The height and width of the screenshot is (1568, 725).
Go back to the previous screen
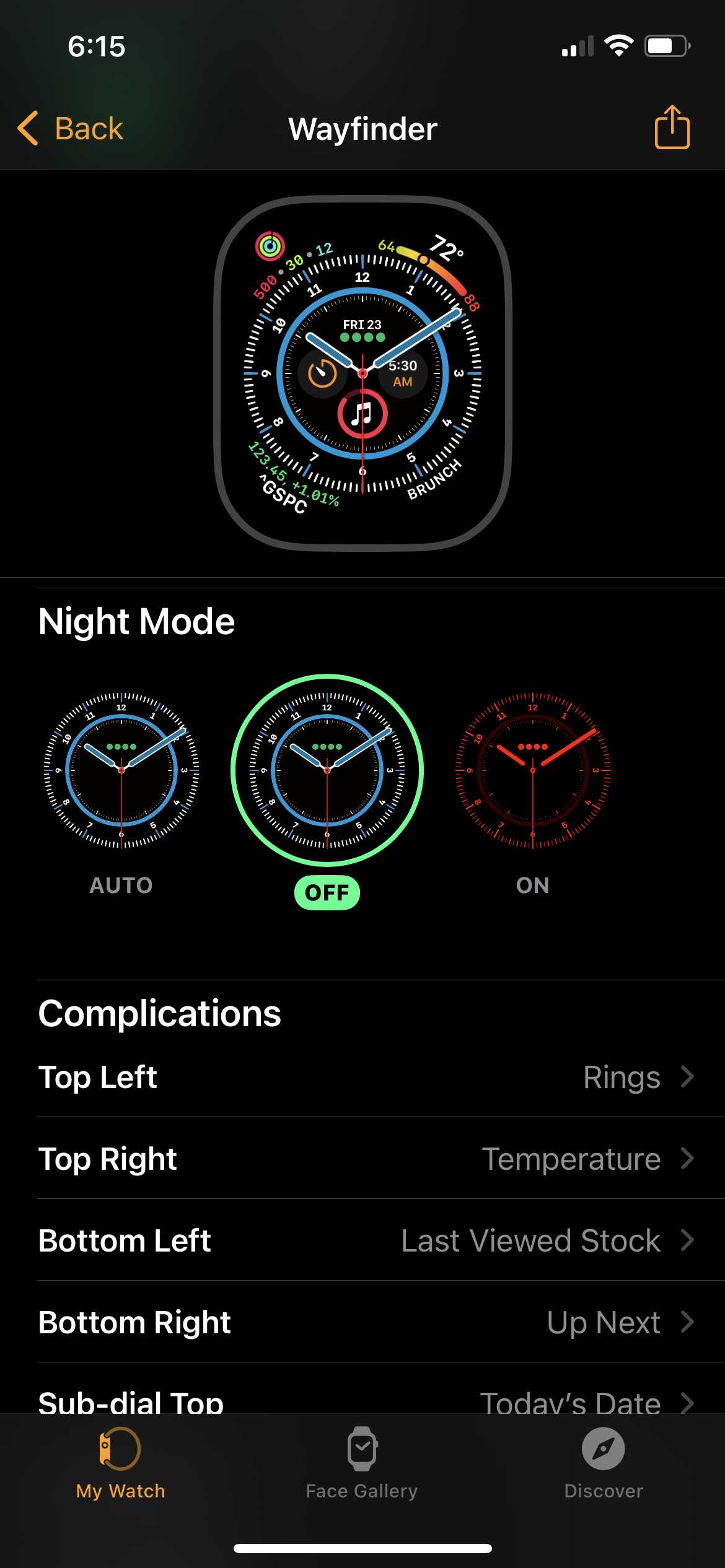[71, 129]
